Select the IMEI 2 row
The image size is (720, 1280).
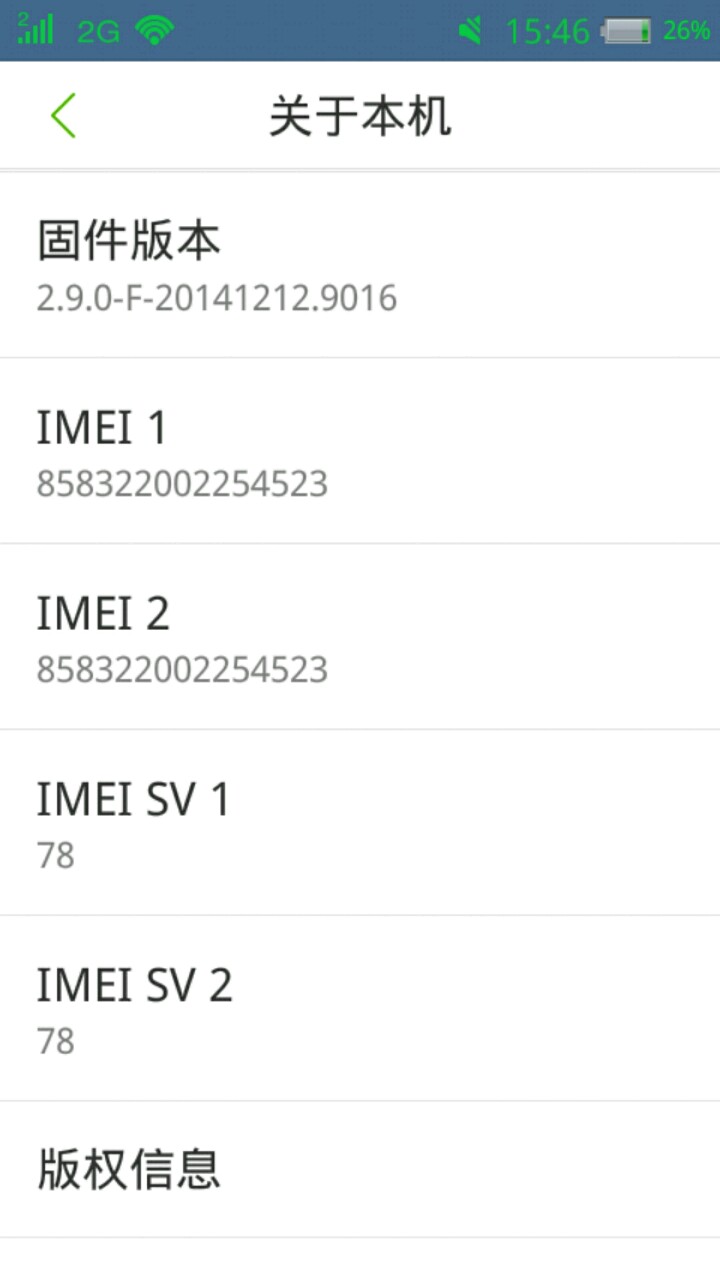pos(360,638)
